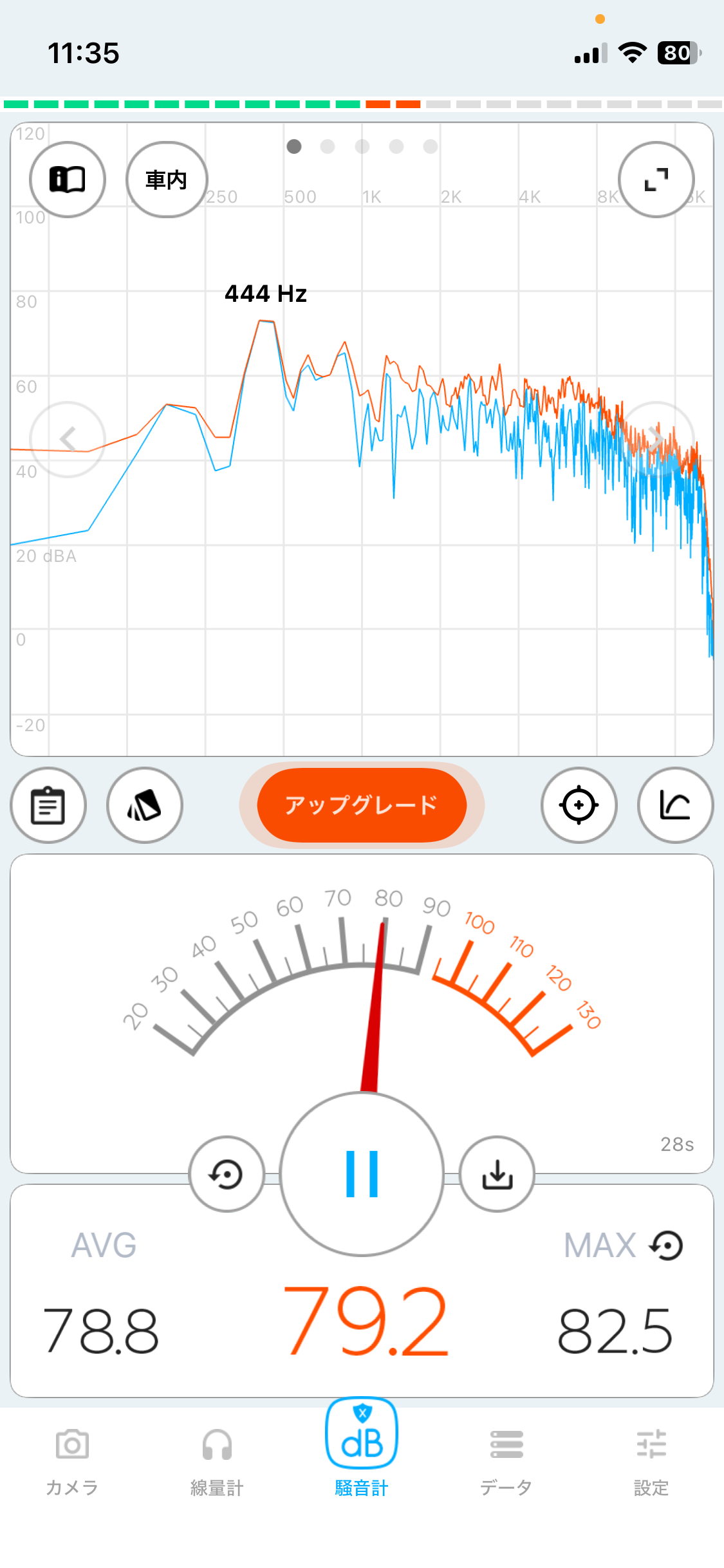Viewport: 724px width, 1568px height.
Task: Open the calibration target icon
Action: 579,805
